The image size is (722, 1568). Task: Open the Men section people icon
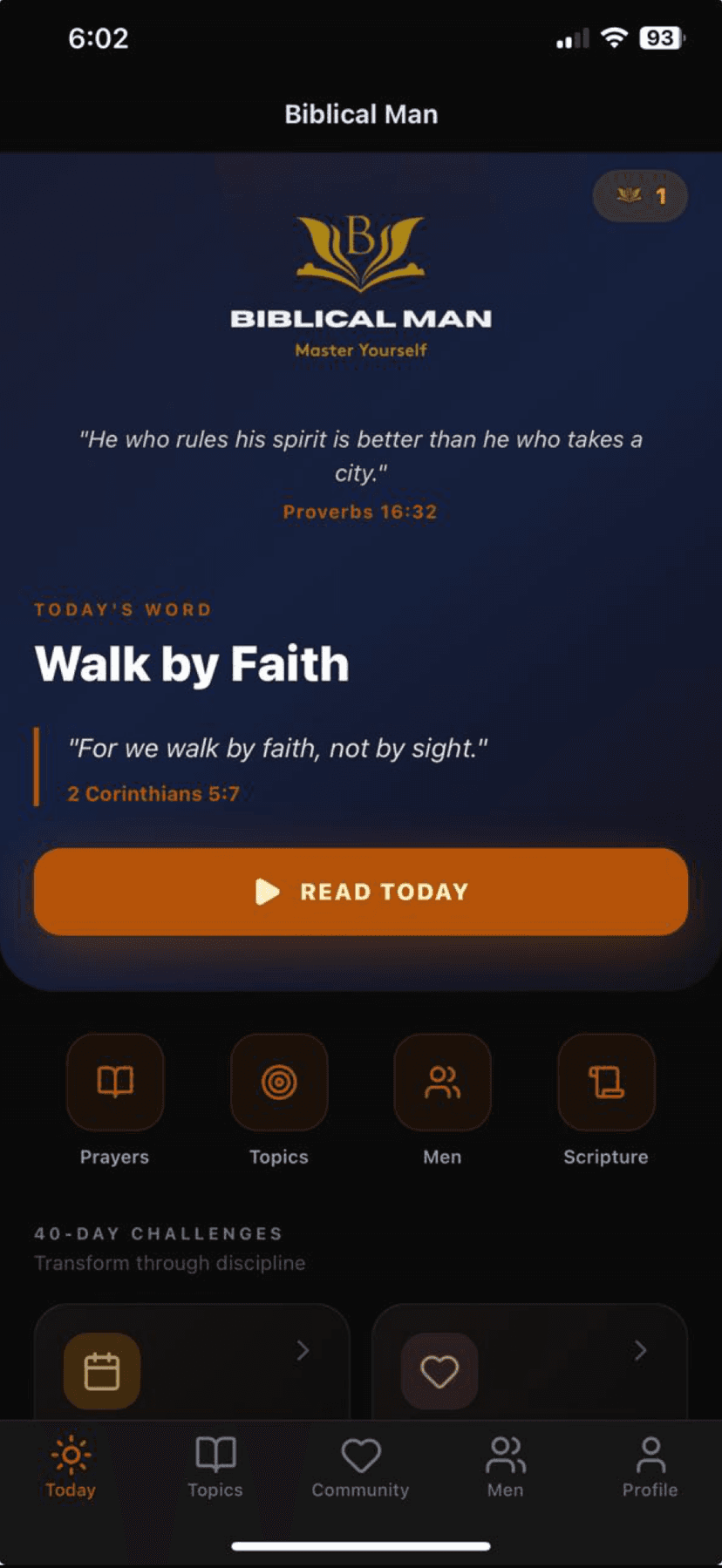click(x=442, y=1082)
